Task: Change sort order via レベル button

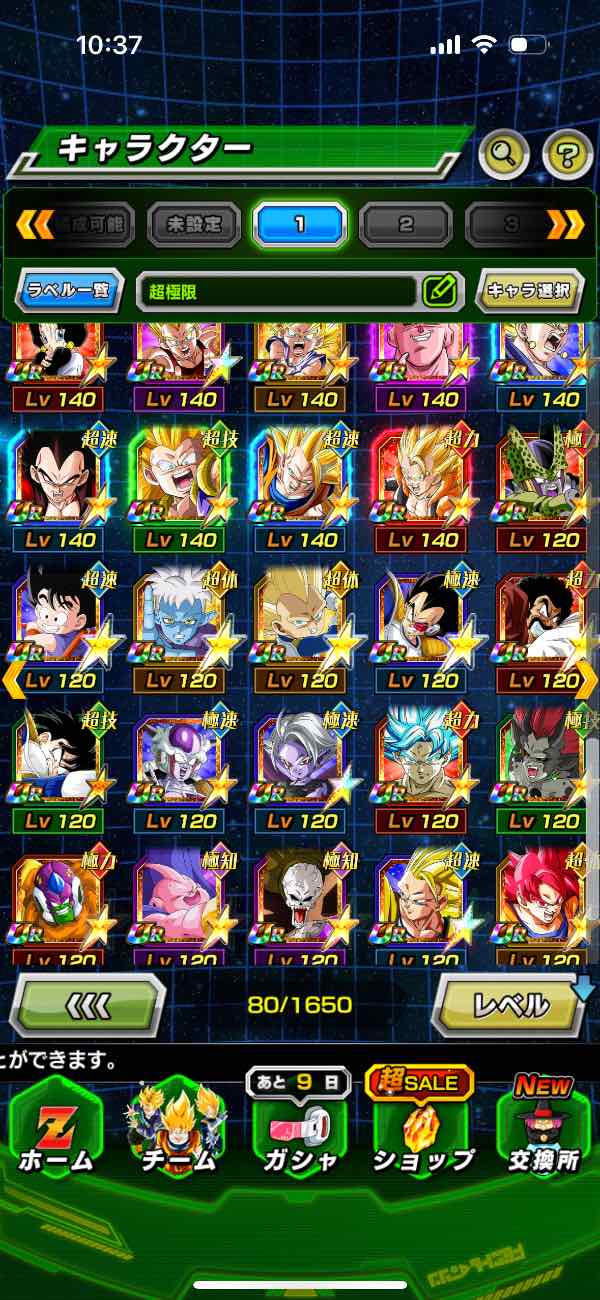Action: click(510, 1003)
